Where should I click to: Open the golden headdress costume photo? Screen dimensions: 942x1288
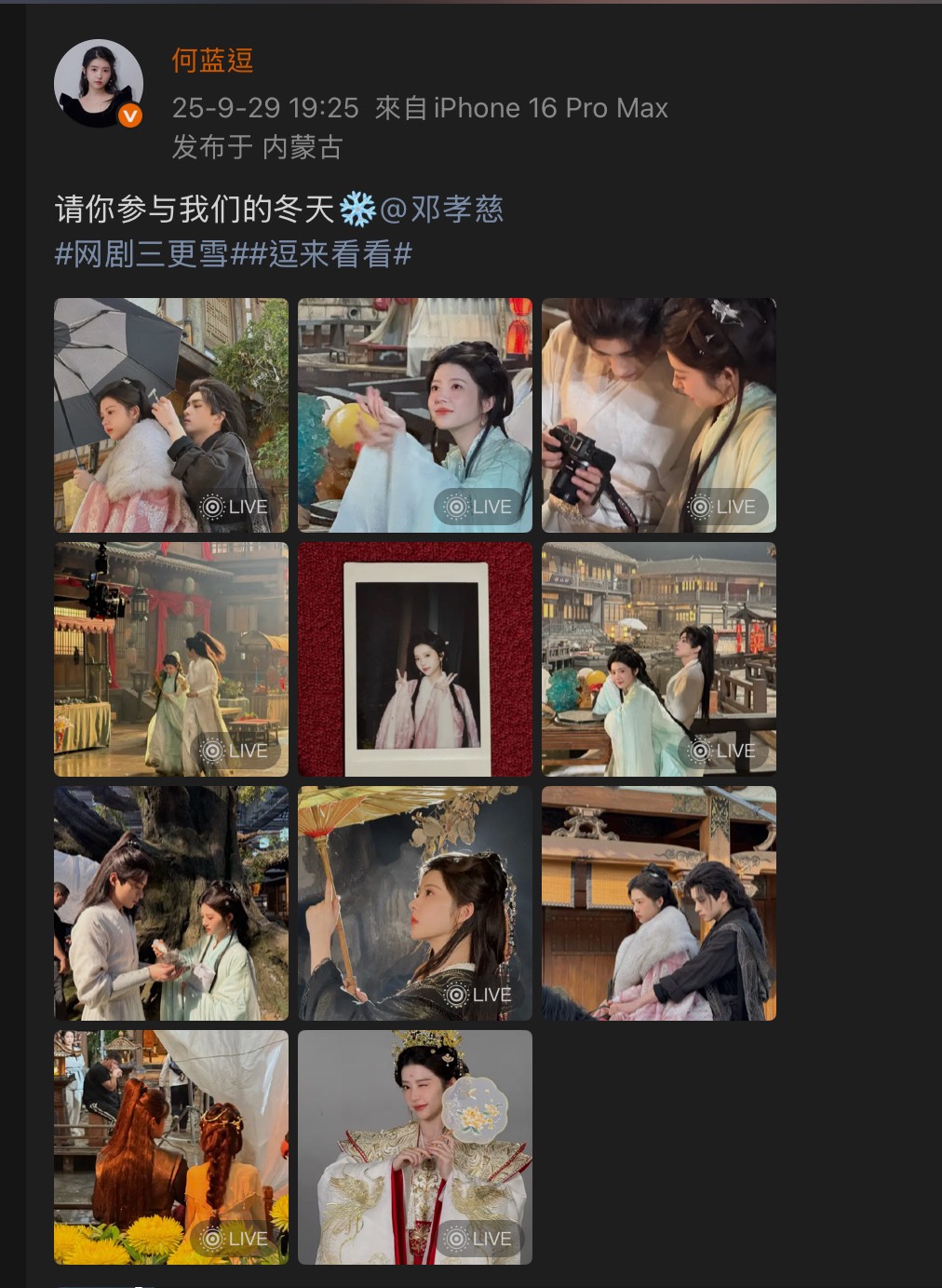pos(415,1147)
